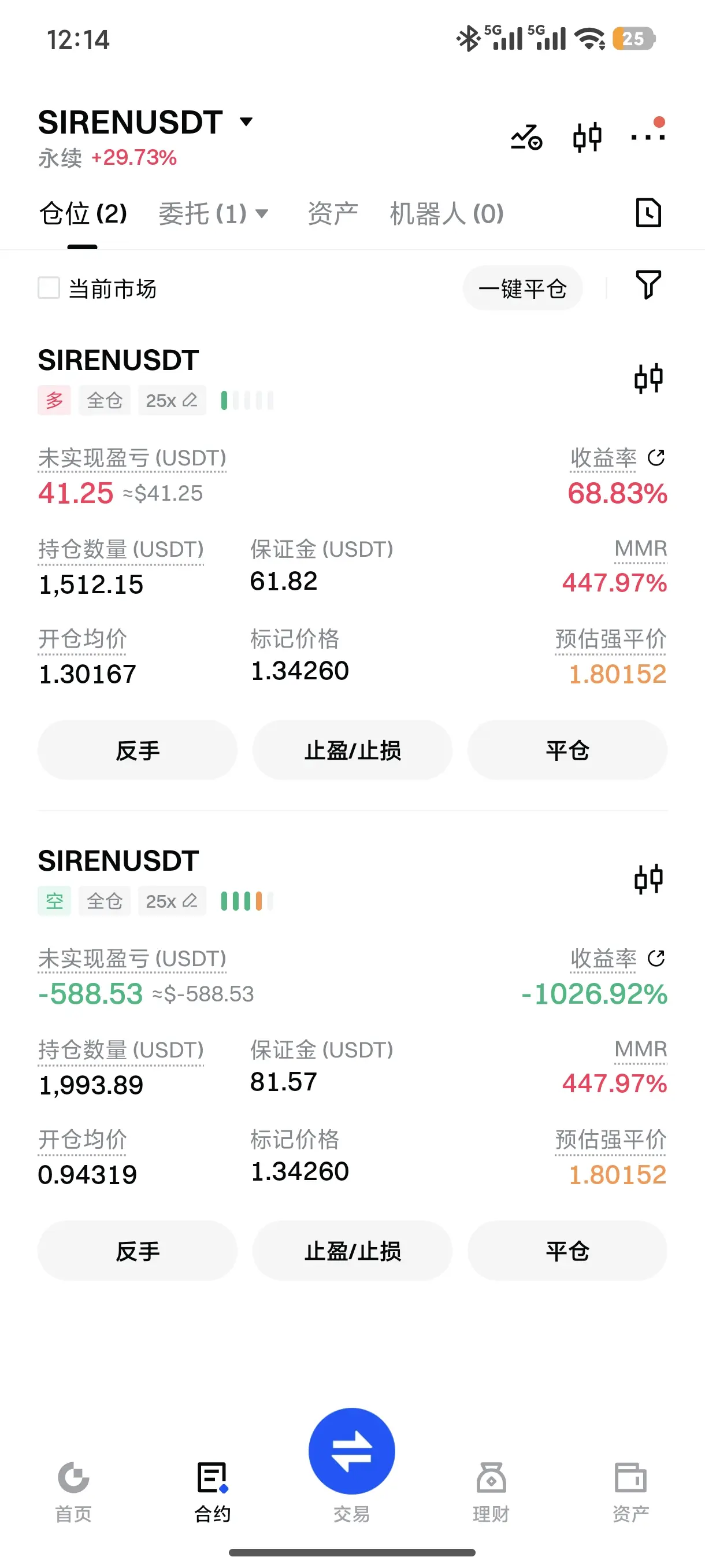The height and width of the screenshot is (1568, 705).
Task: Tap 平仓 on the long position
Action: point(567,750)
